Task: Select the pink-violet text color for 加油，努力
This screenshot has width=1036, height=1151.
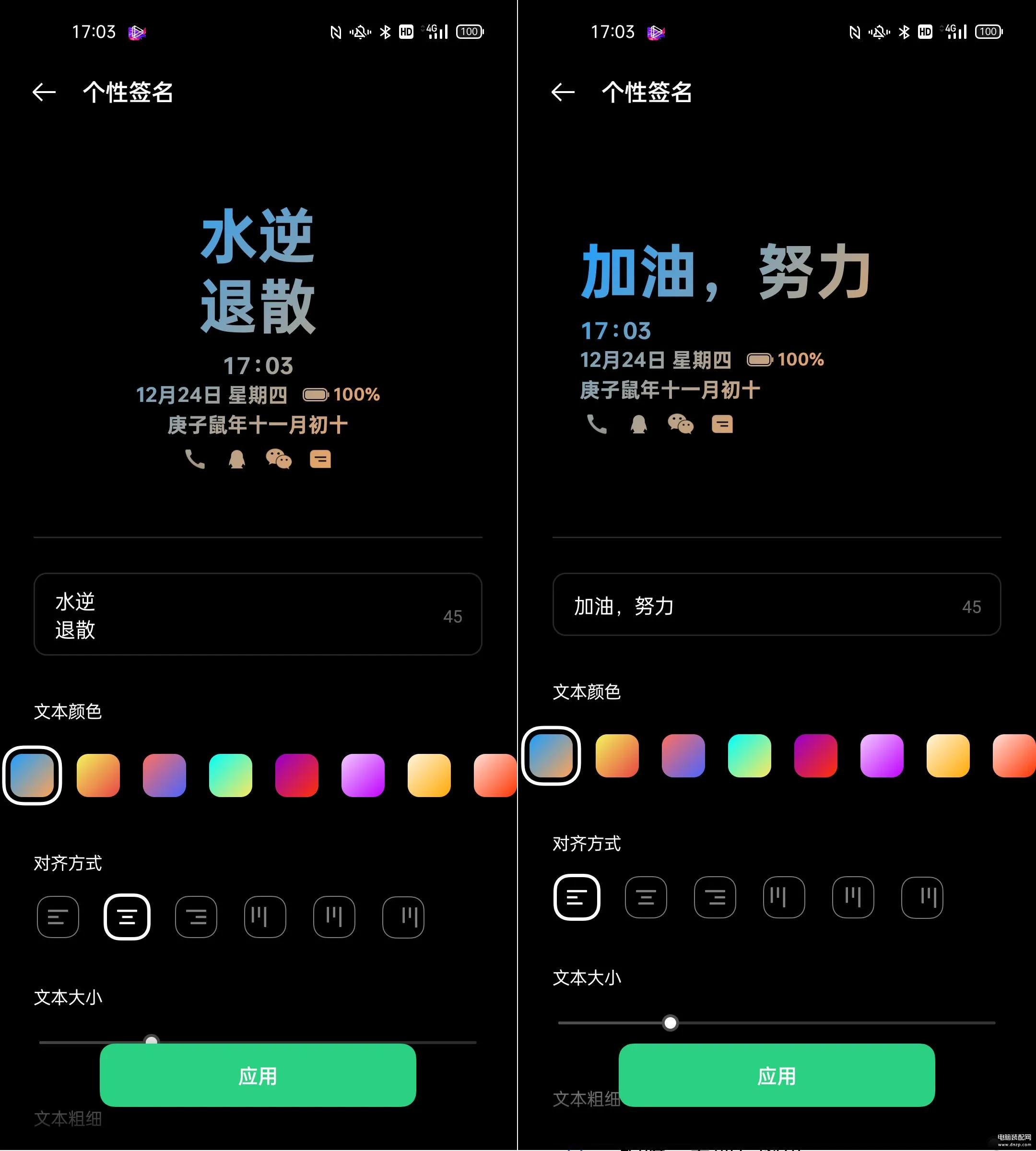Action: tap(882, 755)
